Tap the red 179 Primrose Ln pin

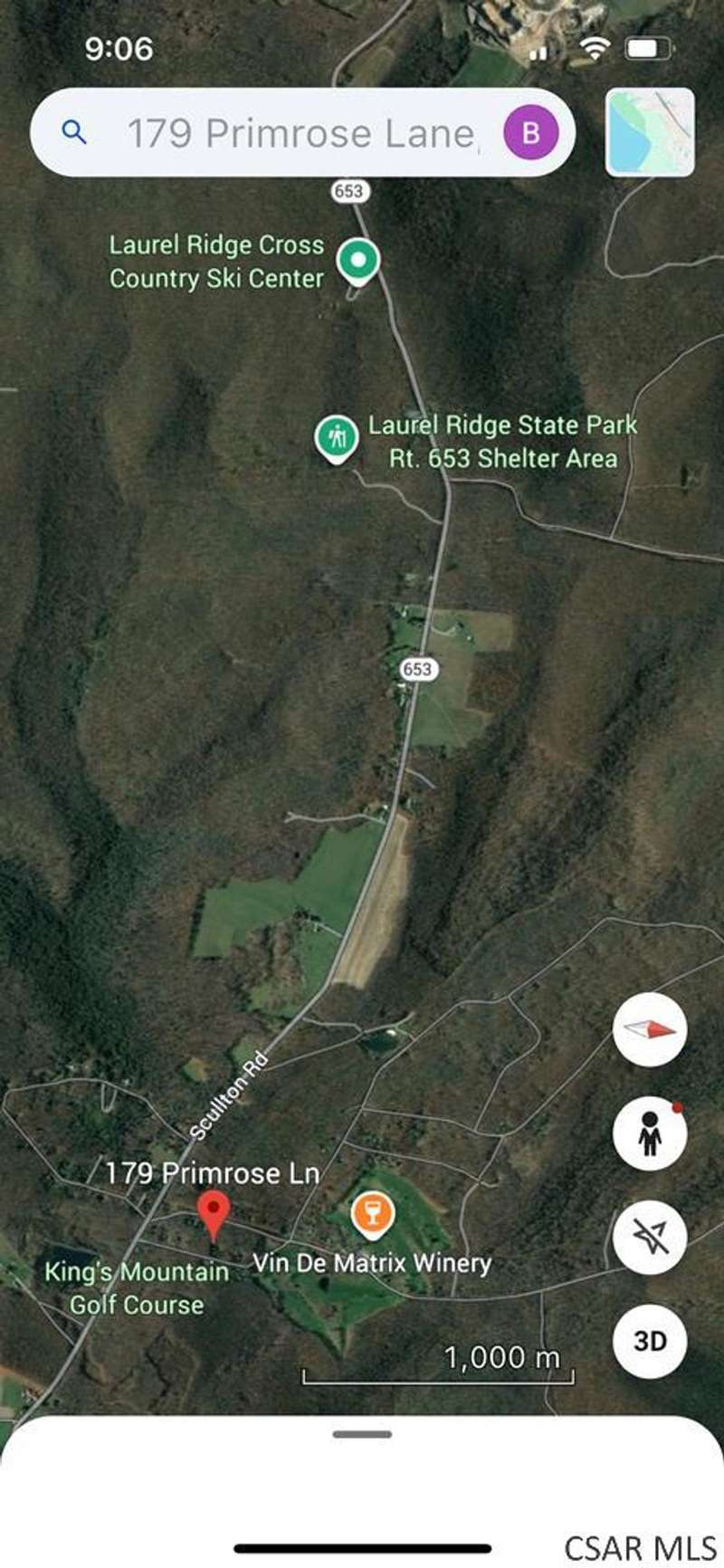pyautogui.click(x=214, y=1213)
